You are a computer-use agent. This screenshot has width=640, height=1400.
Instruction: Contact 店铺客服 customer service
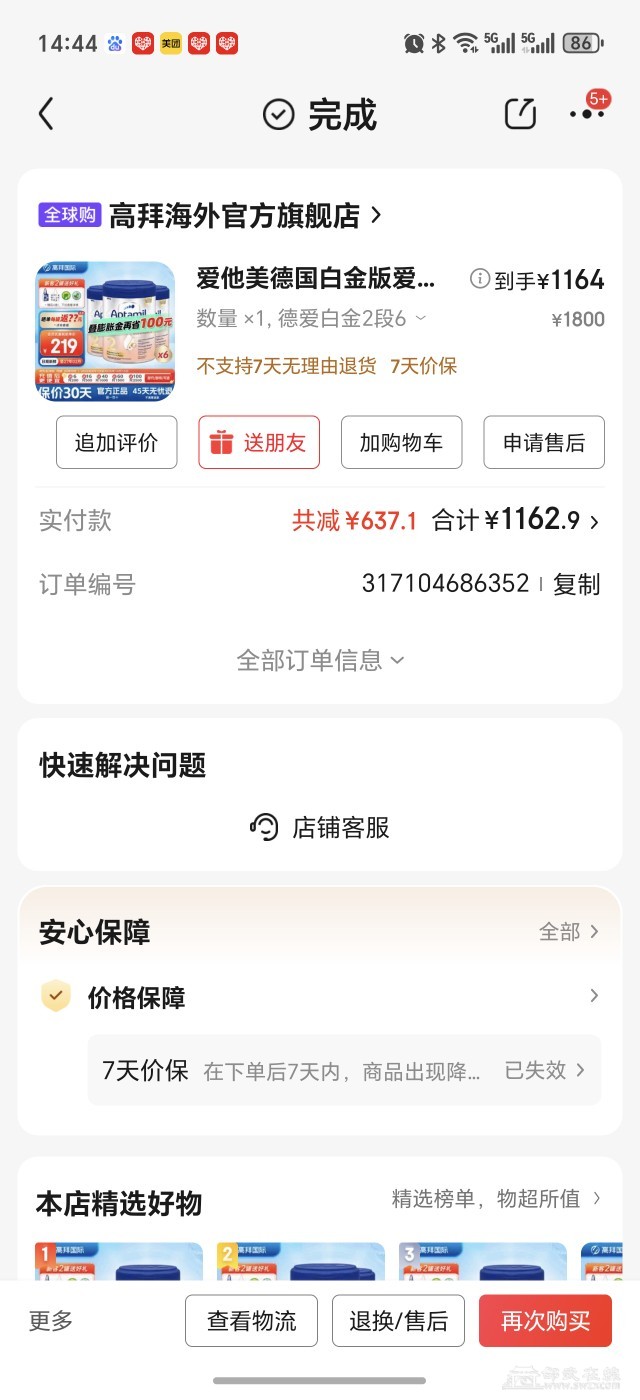click(320, 827)
